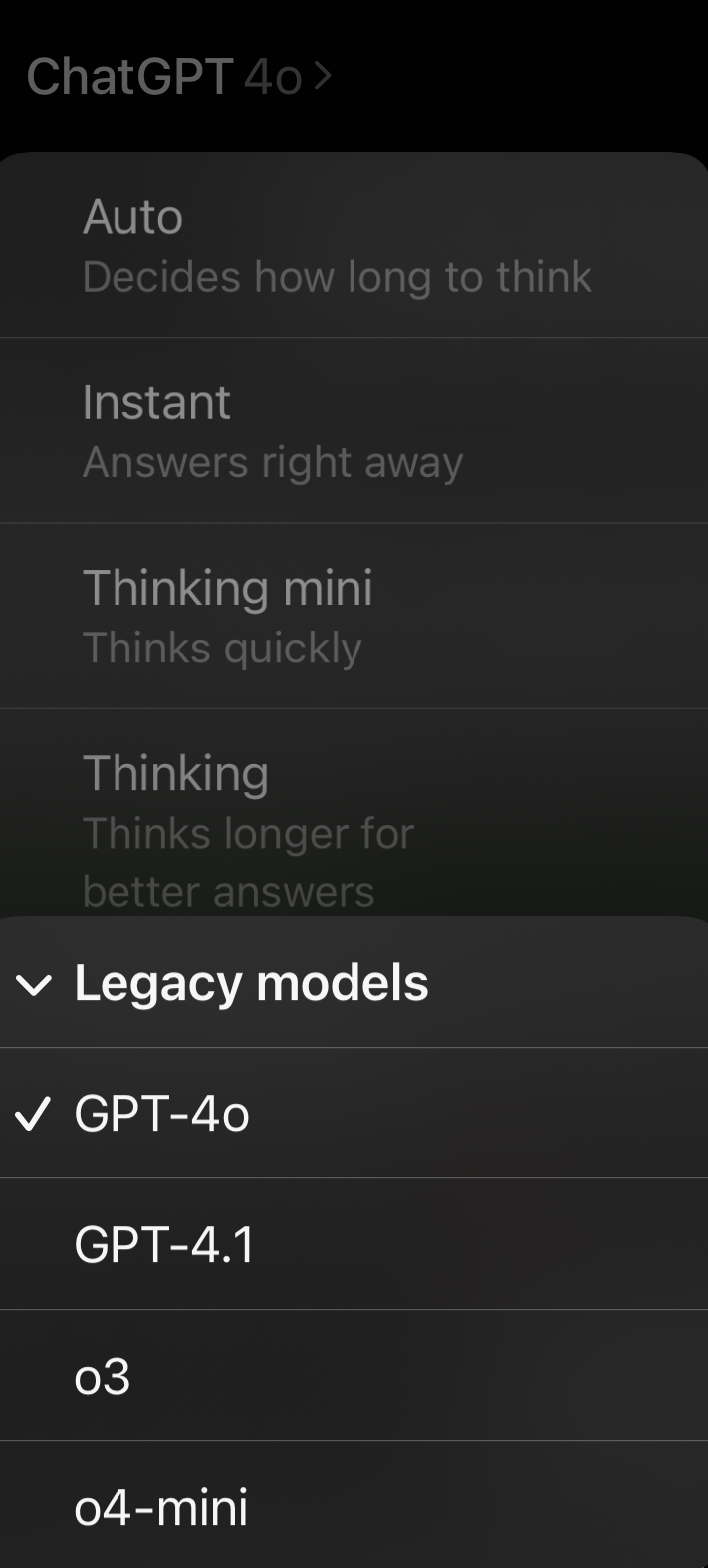Choose Instant mode that answers right away

pyautogui.click(x=272, y=431)
